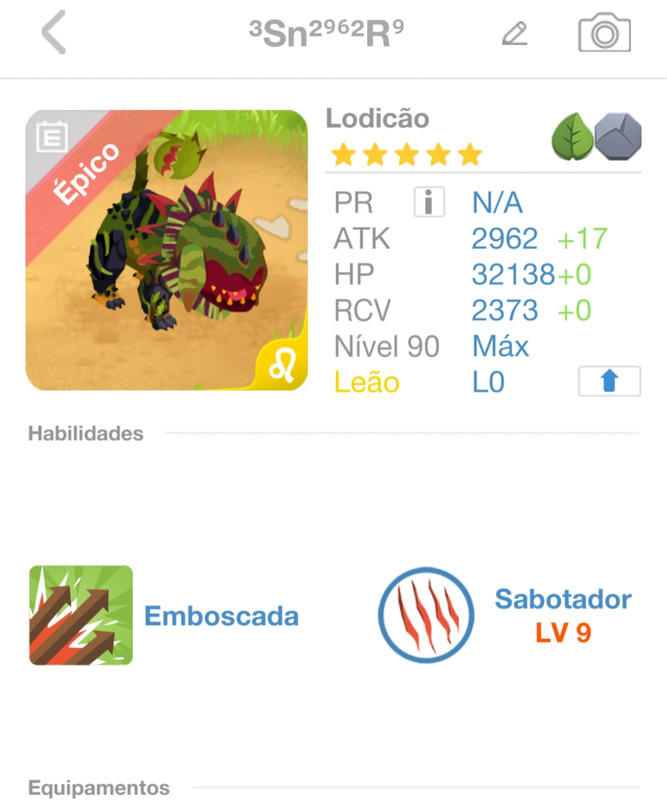
Task: View the Sabotador LV 9 skill
Action: [x=426, y=615]
